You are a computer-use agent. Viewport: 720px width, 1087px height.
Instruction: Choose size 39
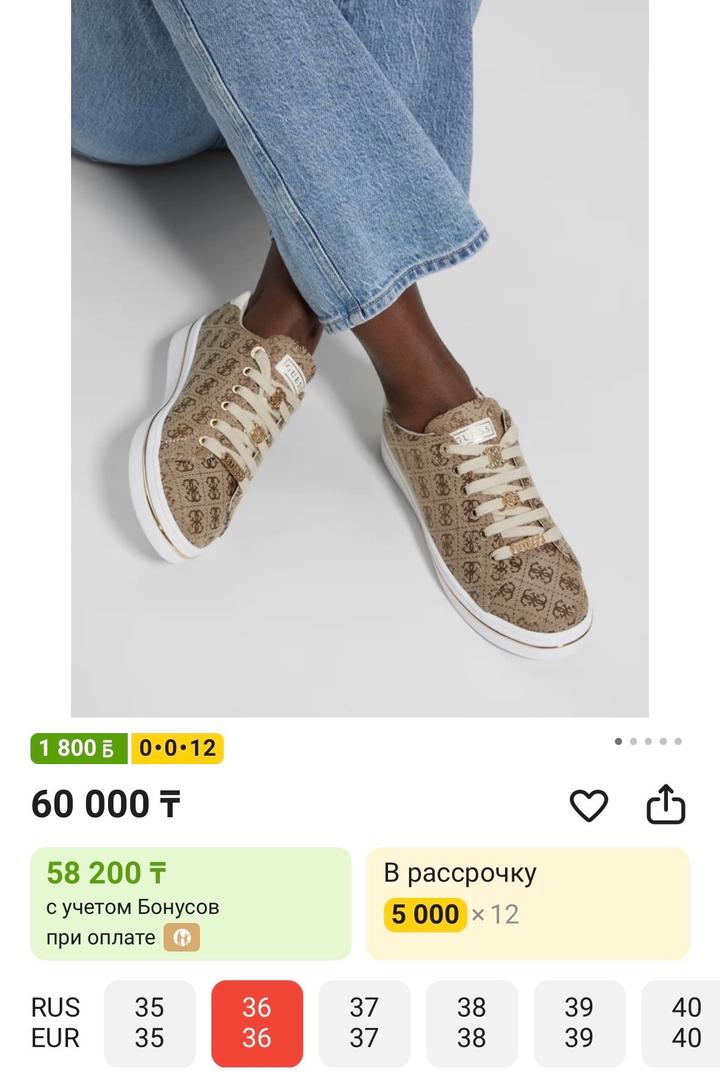579,1023
